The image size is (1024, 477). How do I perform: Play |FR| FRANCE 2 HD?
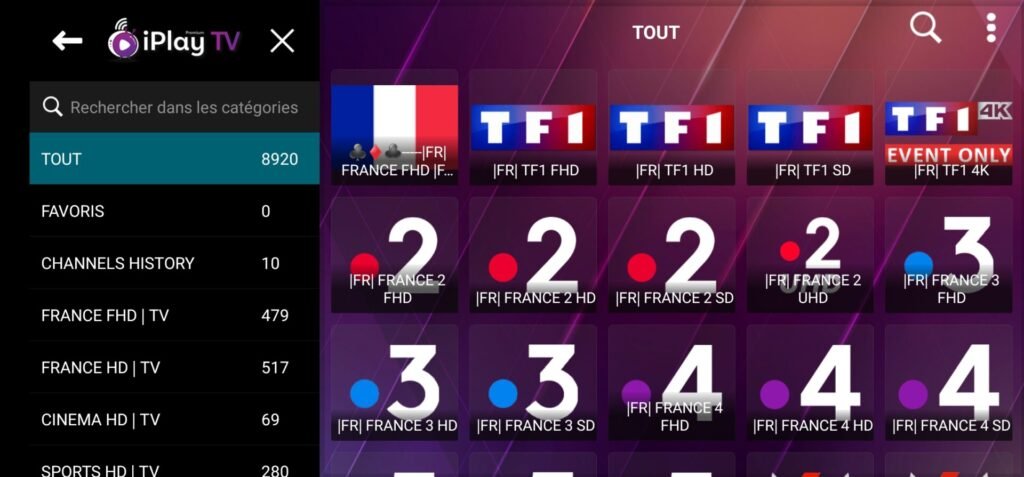[533, 255]
